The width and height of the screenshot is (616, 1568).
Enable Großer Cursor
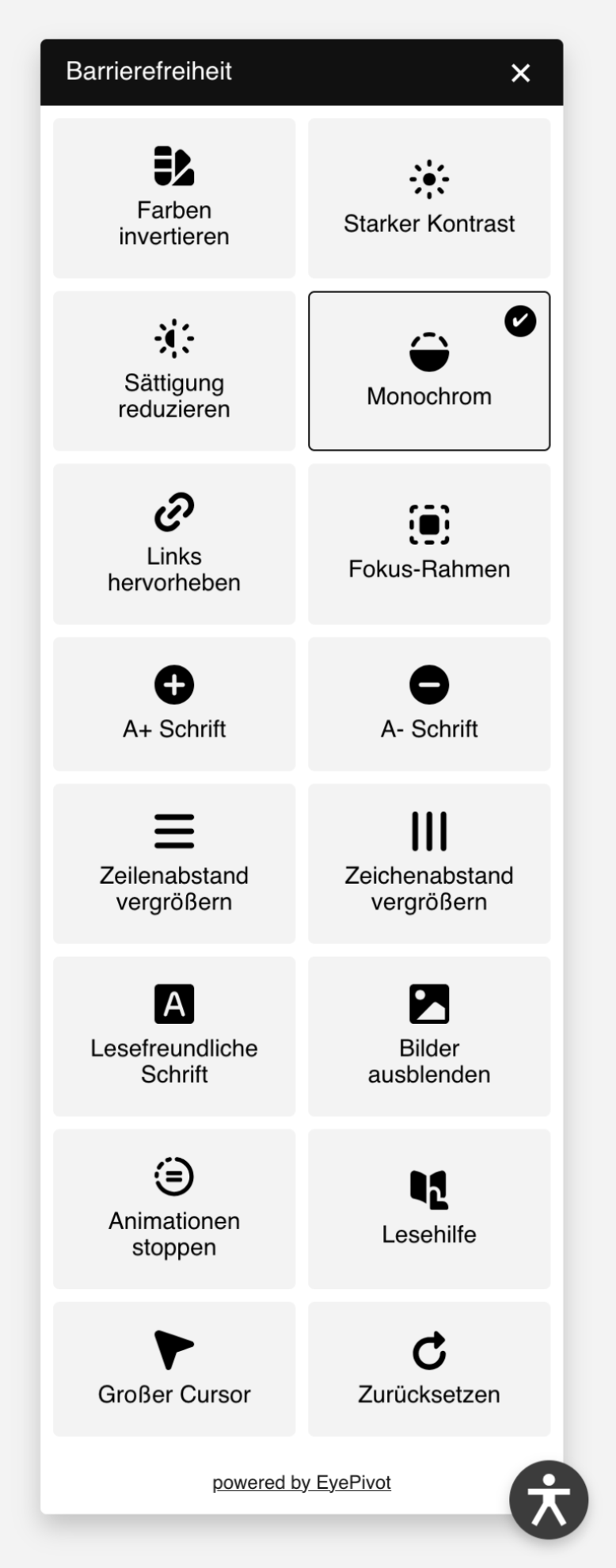click(174, 1368)
